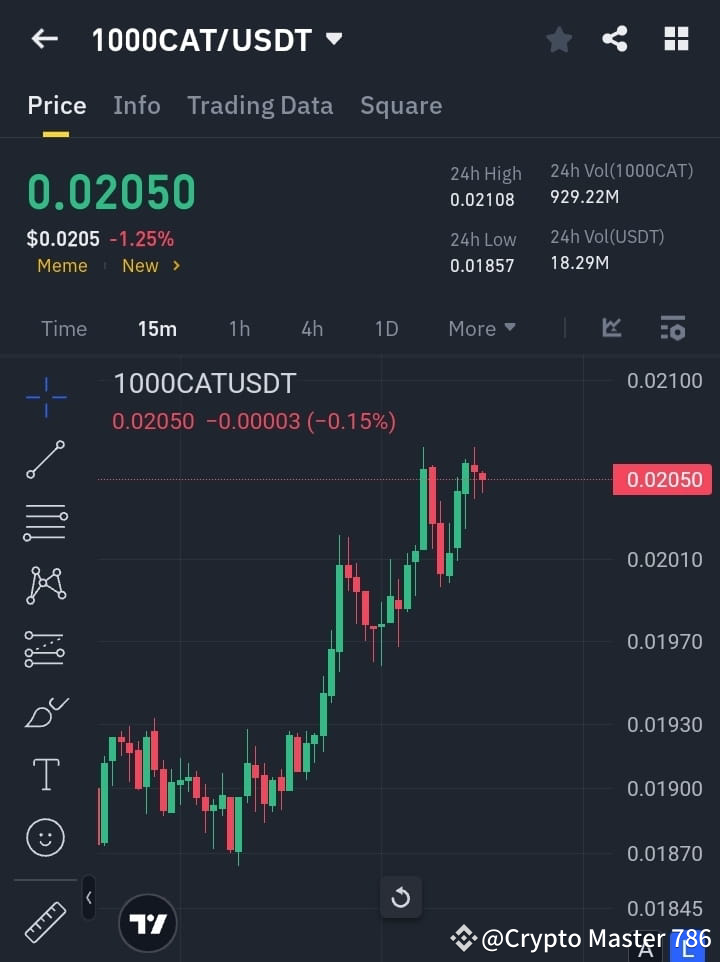Expand the More intervals dropdown
The image size is (720, 962).
pyautogui.click(x=481, y=328)
